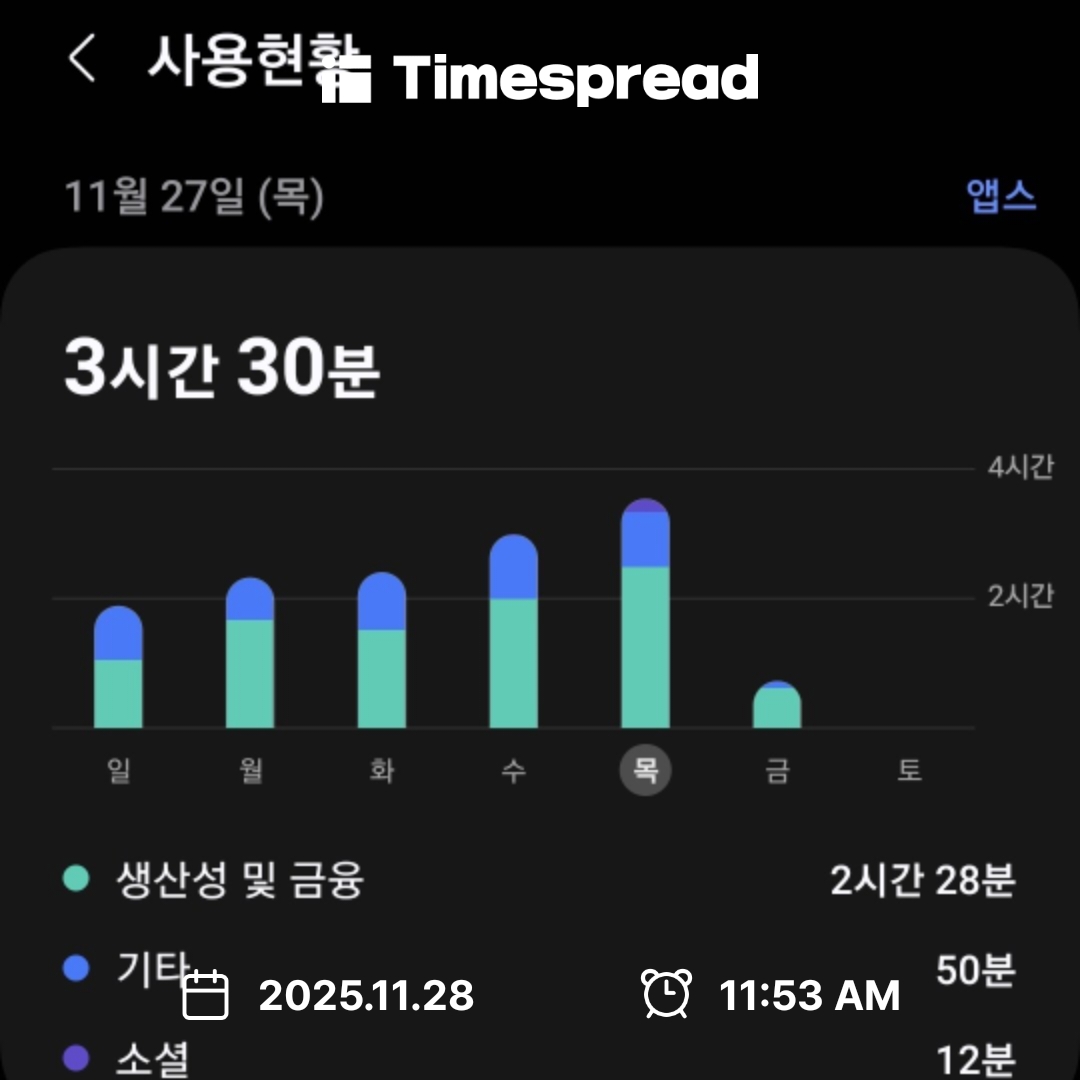Show usage for 화 in the chart
Screen dimensions: 1080x1080
[382, 652]
